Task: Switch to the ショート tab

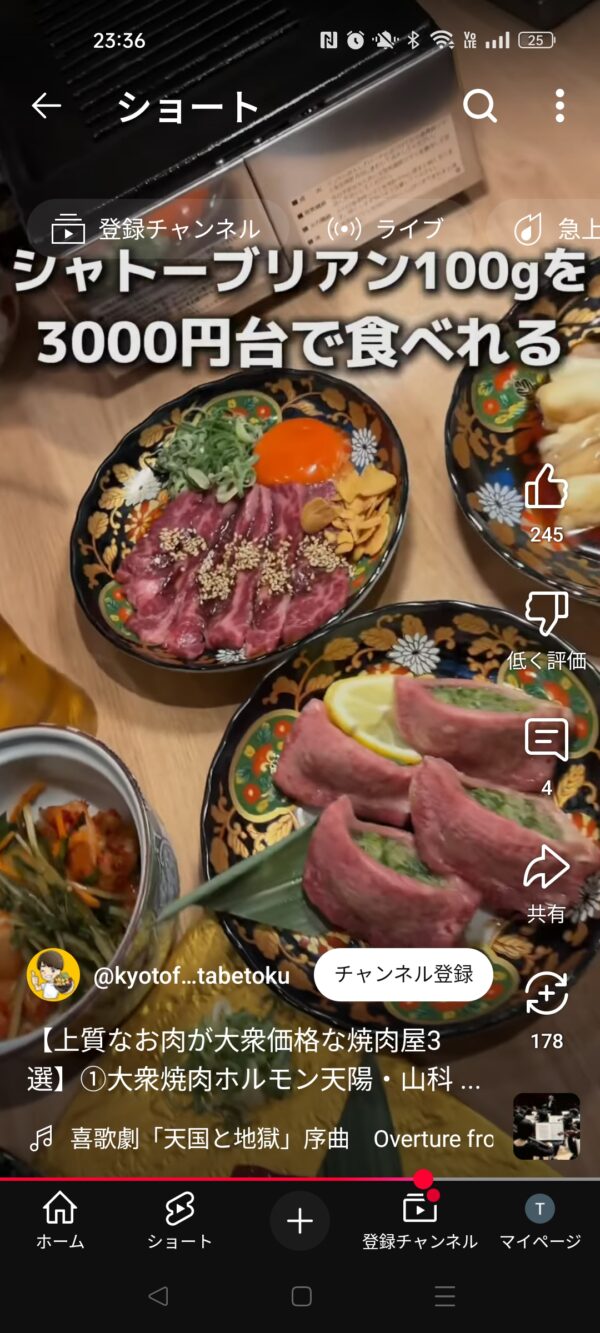Action: (x=180, y=1221)
